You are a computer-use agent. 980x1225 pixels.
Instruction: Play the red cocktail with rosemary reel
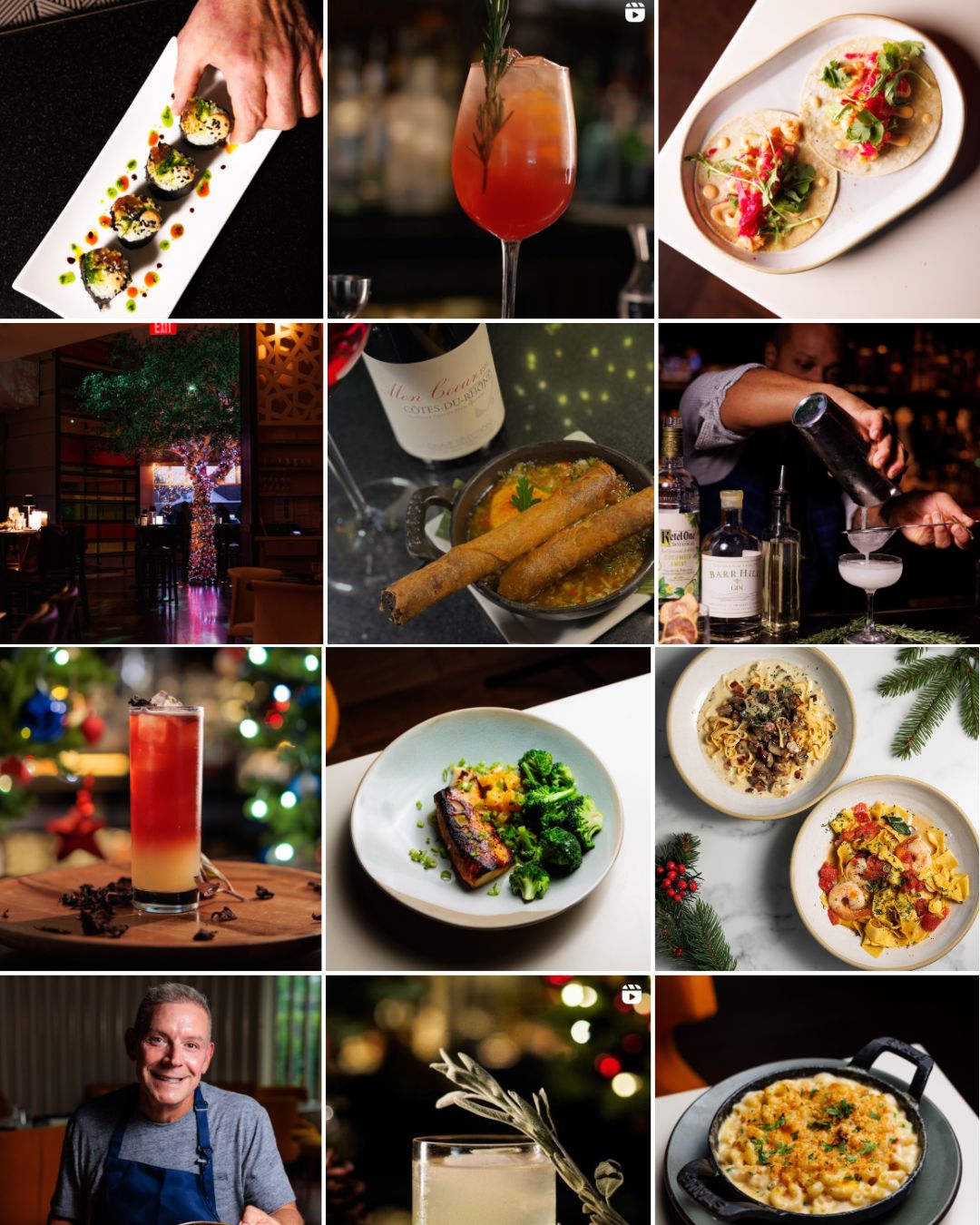pos(490,159)
